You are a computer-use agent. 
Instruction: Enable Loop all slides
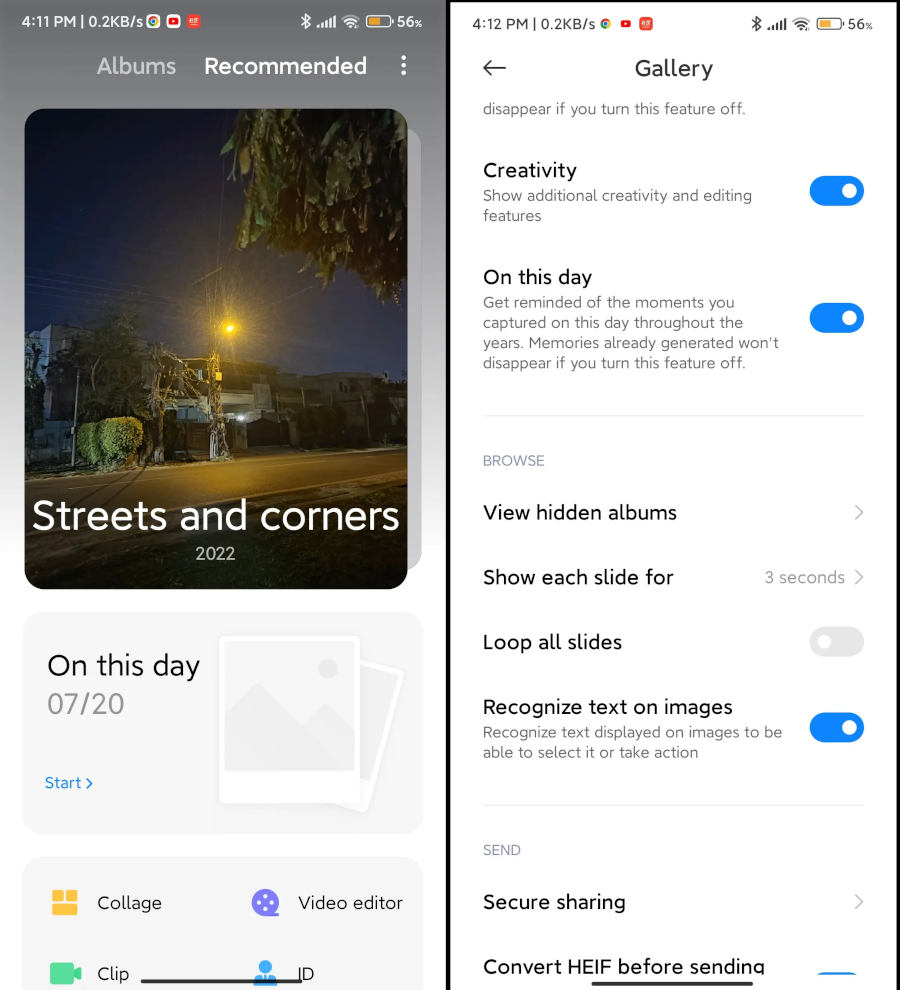(x=836, y=642)
